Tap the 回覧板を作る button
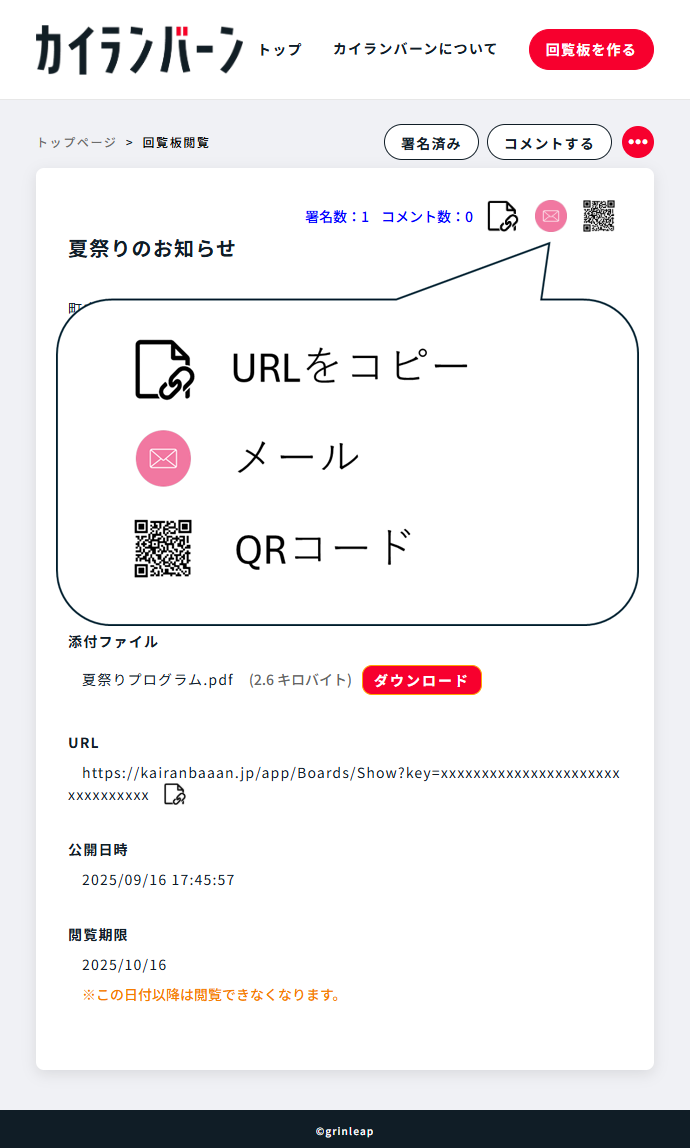This screenshot has height=1148, width=690. 591,49
